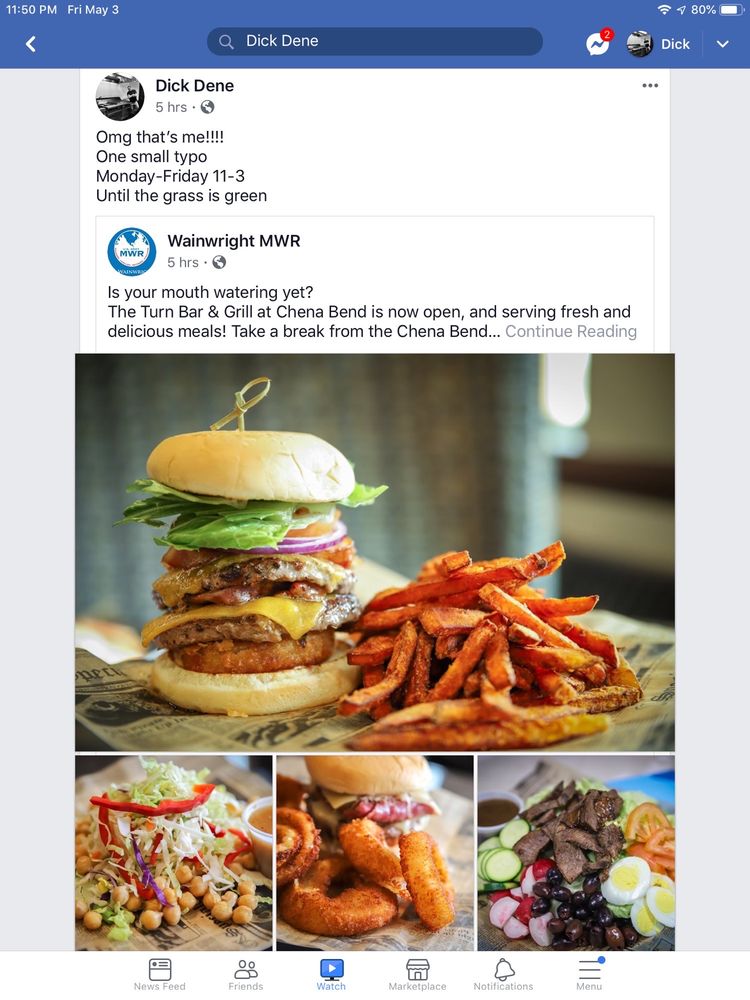Open Dick's profile from the top bar
This screenshot has width=750, height=1000.
pyautogui.click(x=659, y=44)
